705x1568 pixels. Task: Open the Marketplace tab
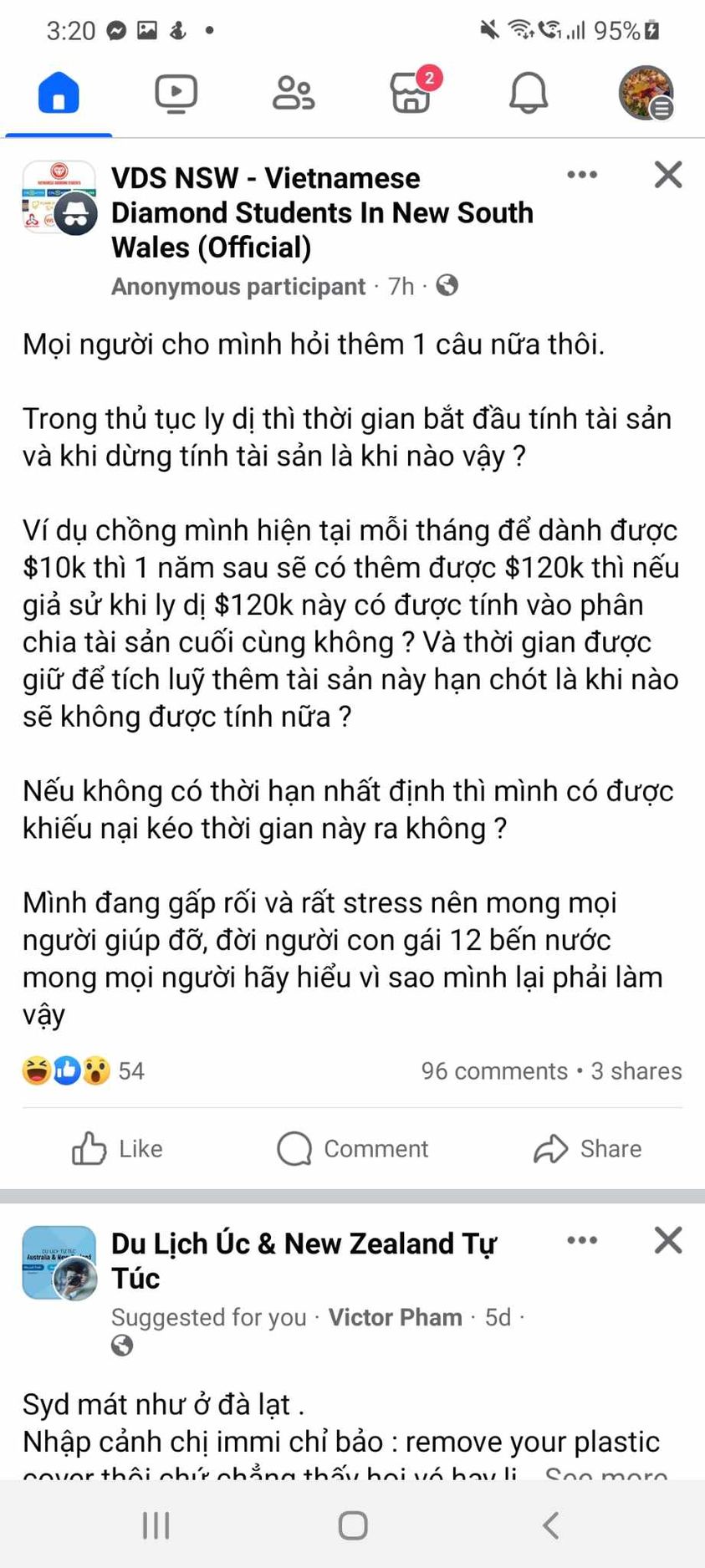[411, 93]
